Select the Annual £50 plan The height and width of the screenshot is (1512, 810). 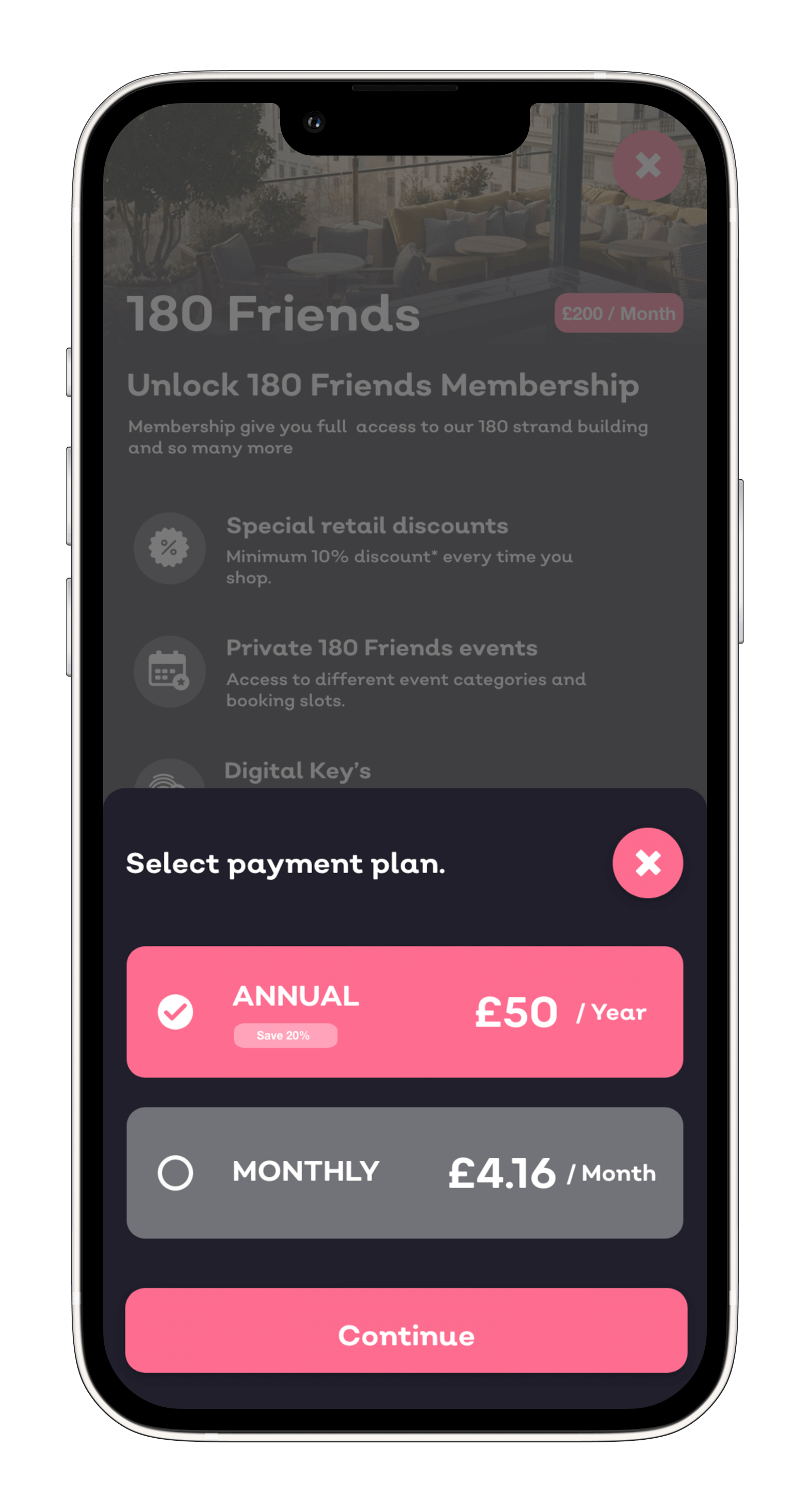coord(404,1011)
